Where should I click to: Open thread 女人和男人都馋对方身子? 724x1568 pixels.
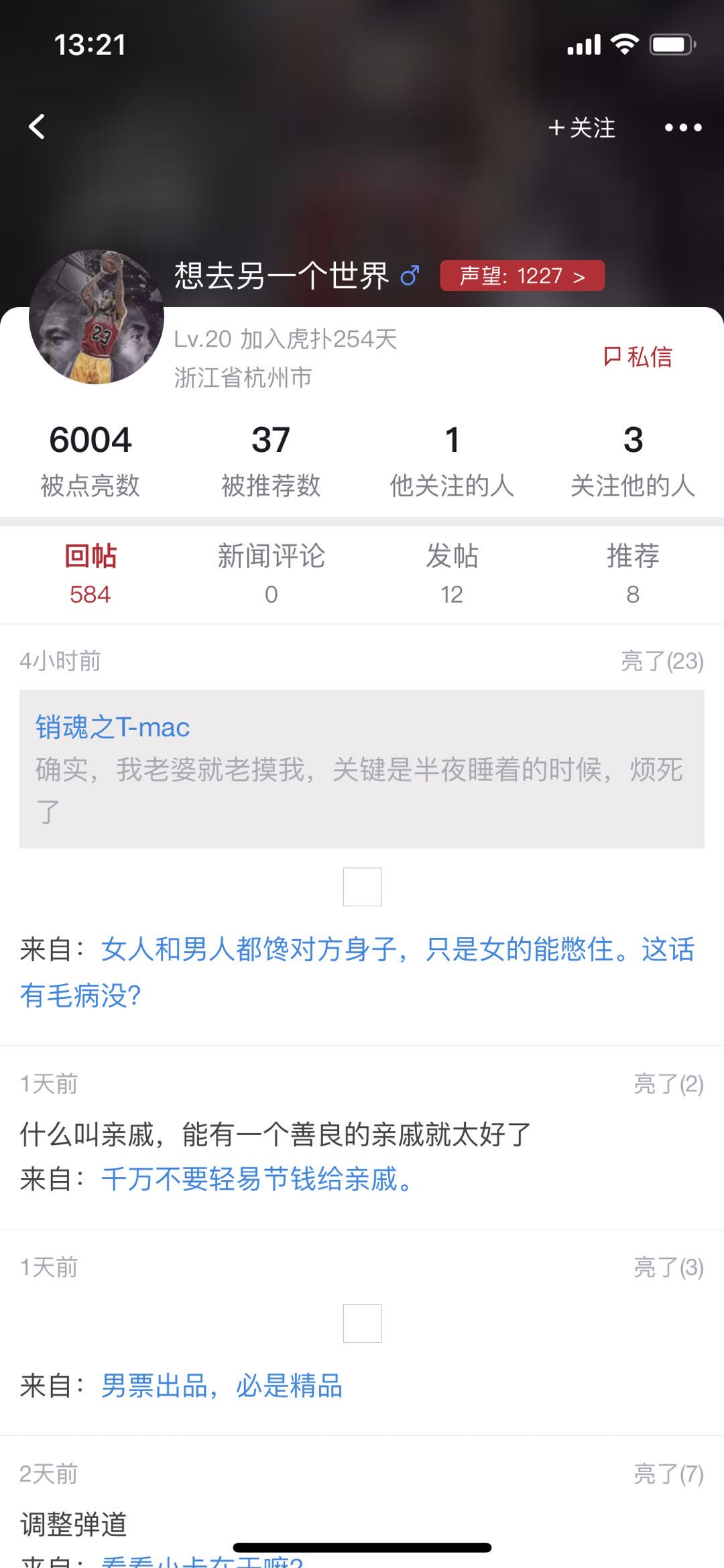(357, 973)
